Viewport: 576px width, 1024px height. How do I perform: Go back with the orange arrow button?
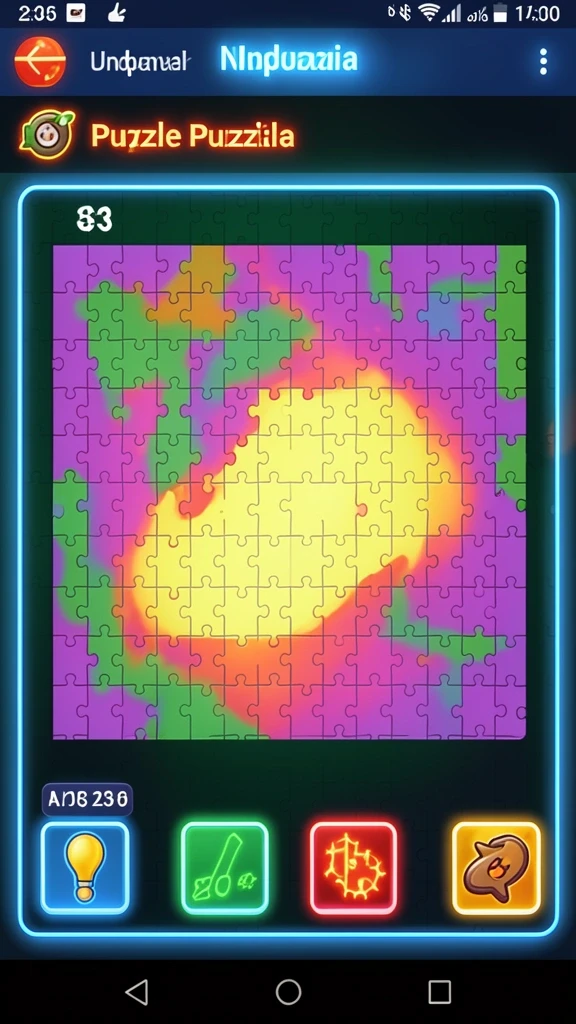pyautogui.click(x=40, y=61)
